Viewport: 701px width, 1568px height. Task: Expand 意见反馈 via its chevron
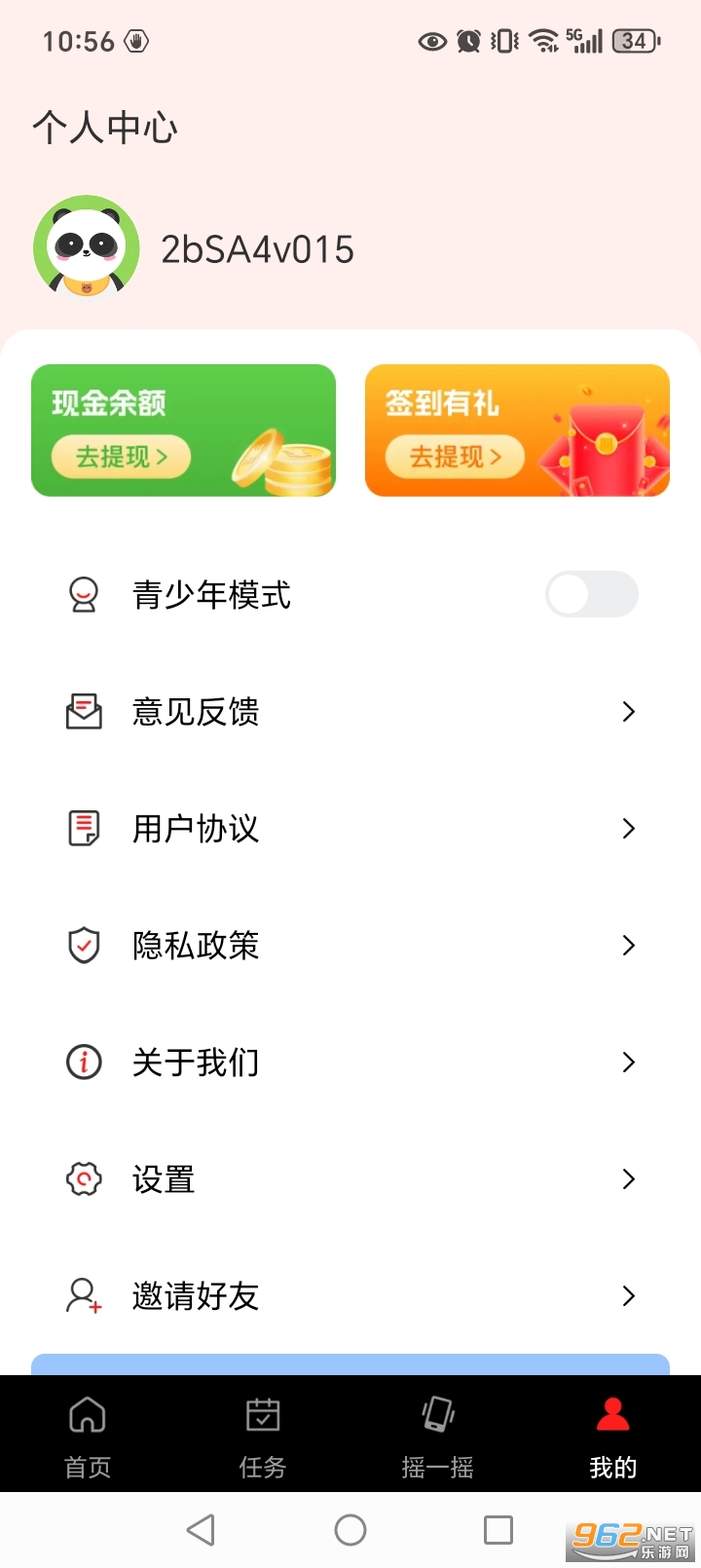628,712
